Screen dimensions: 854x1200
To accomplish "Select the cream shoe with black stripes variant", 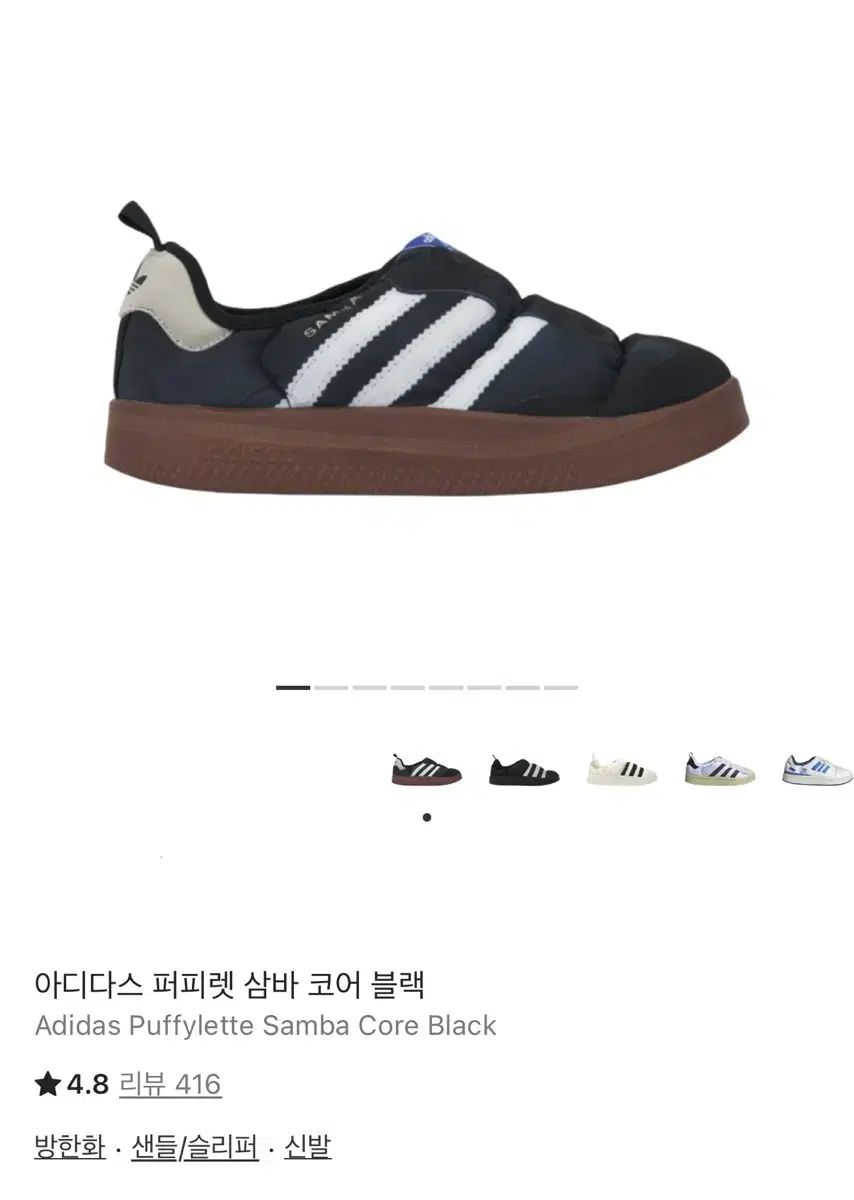I will point(622,771).
